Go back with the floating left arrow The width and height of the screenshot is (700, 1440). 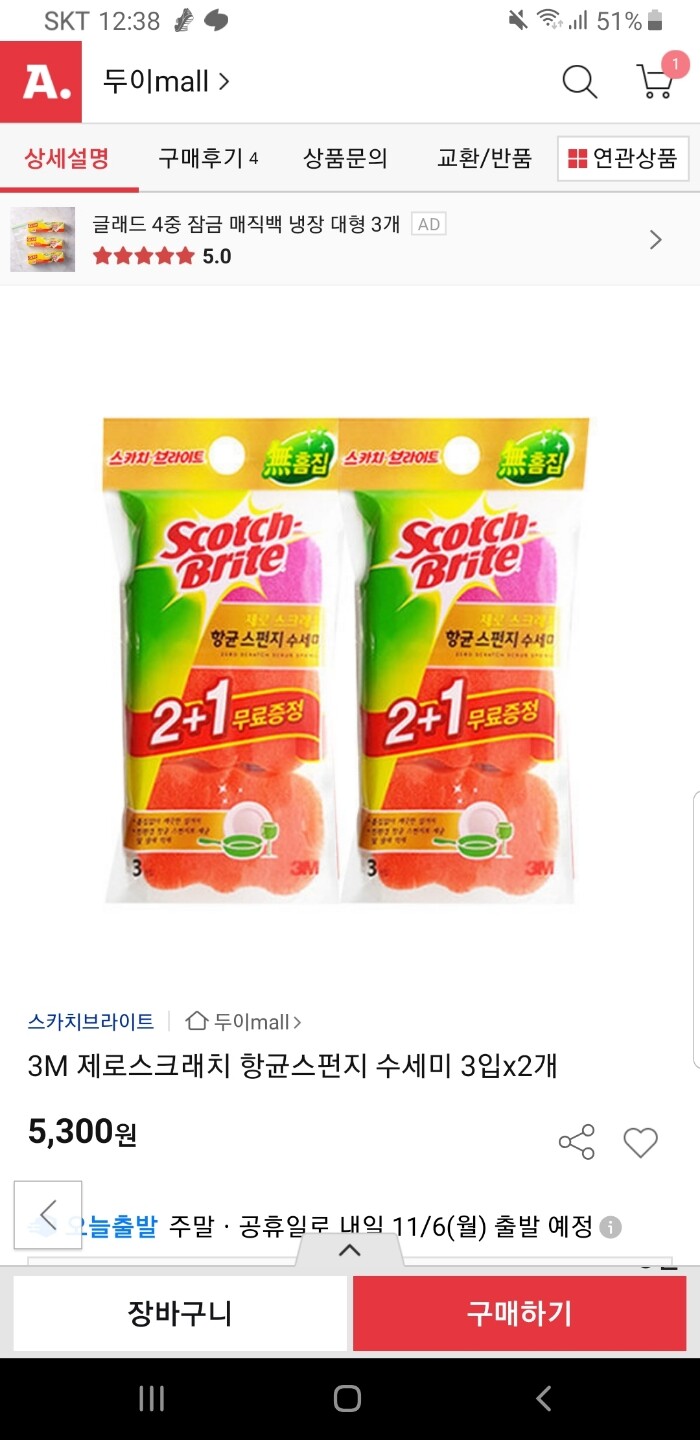[48, 1215]
